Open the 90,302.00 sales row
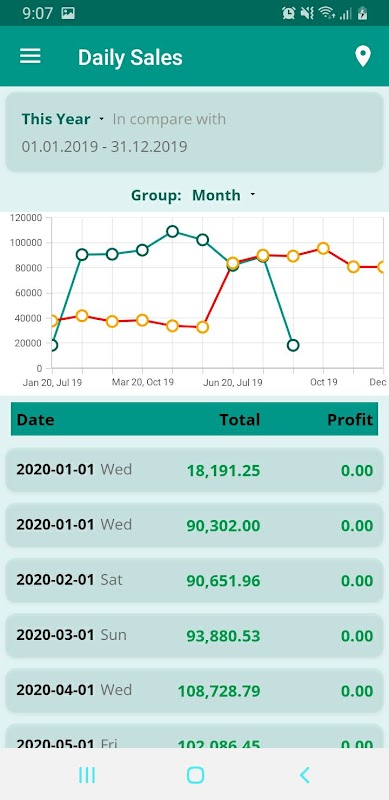The width and height of the screenshot is (389, 800). coord(194,526)
